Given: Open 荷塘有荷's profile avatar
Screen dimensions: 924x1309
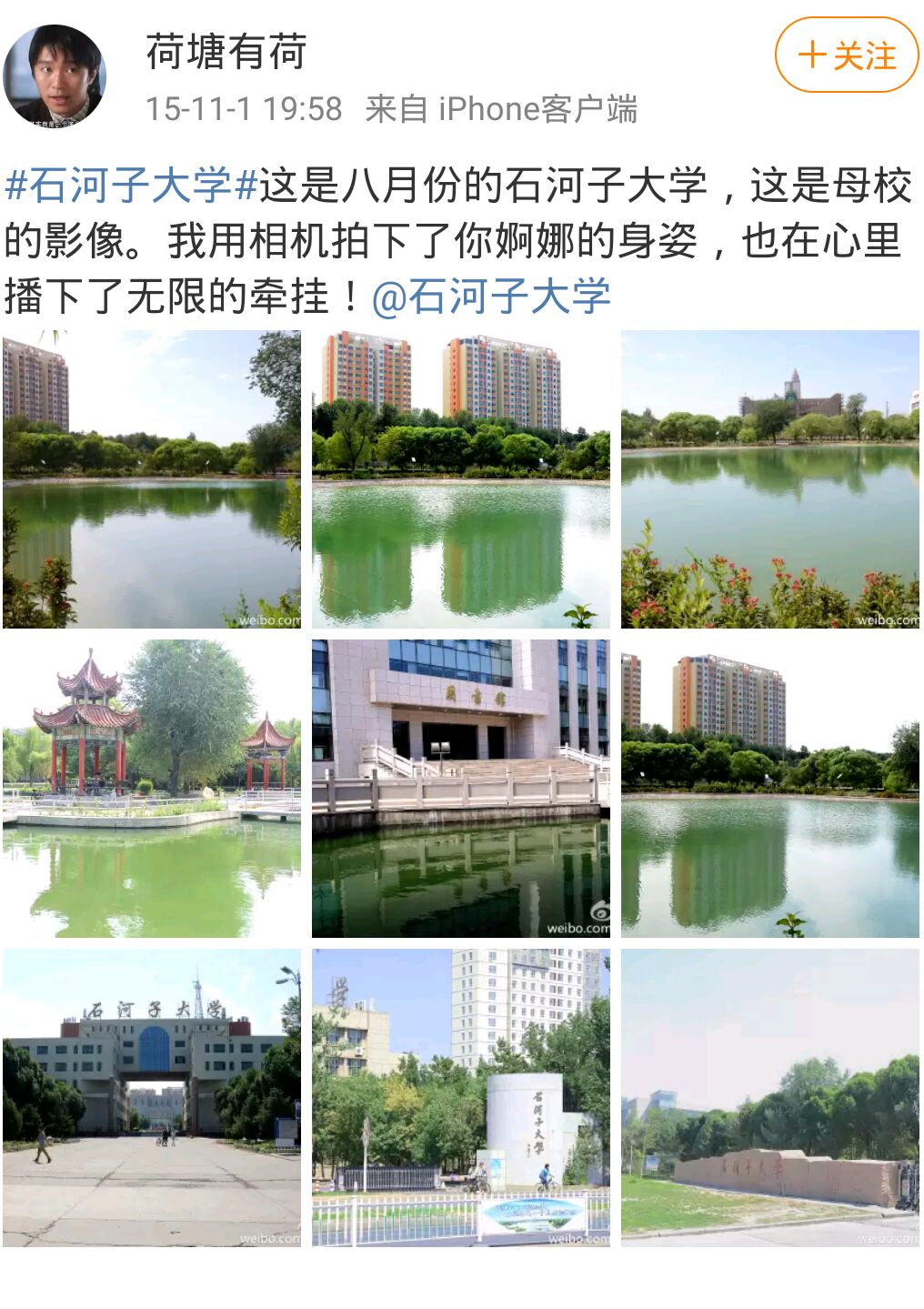Looking at the screenshot, I should click(55, 75).
